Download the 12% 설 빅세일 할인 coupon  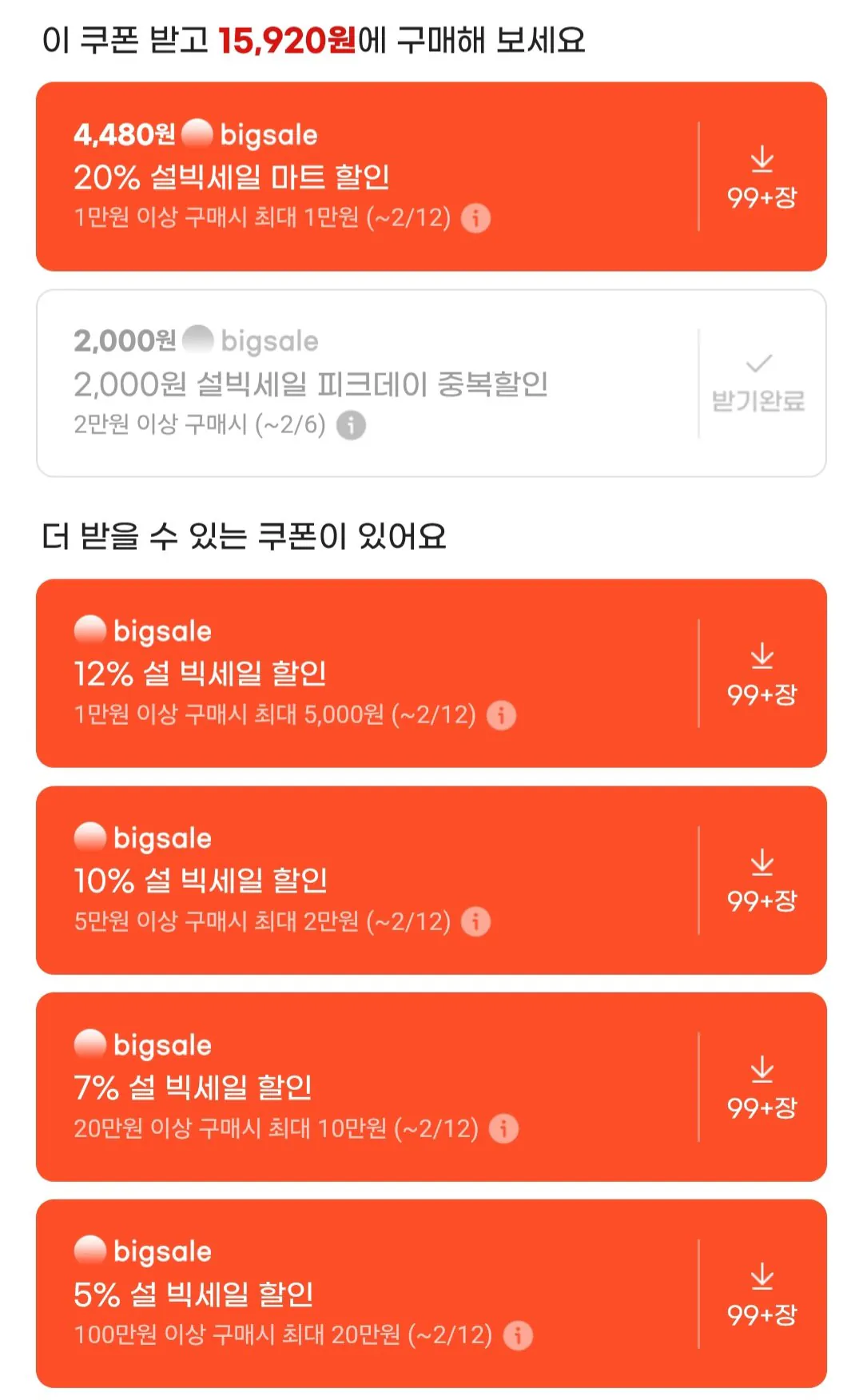point(762,674)
